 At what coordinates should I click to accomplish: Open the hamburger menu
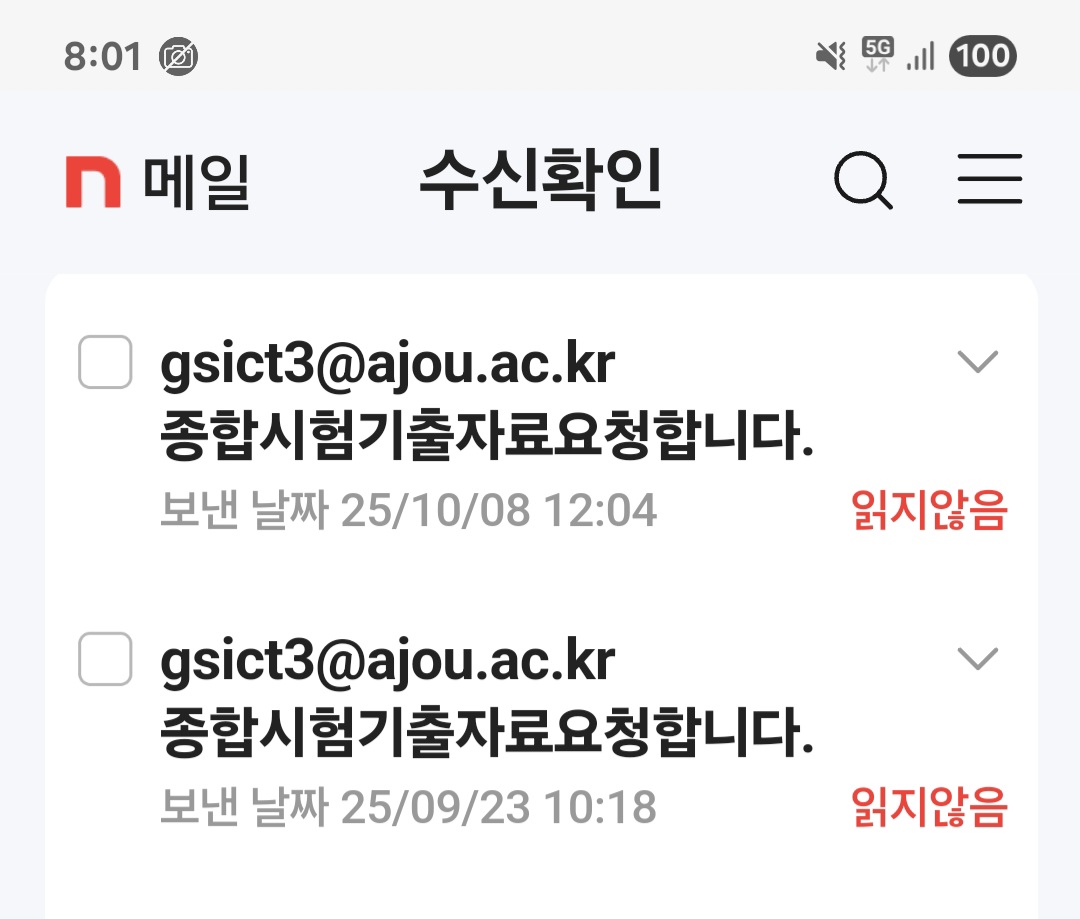[x=989, y=180]
